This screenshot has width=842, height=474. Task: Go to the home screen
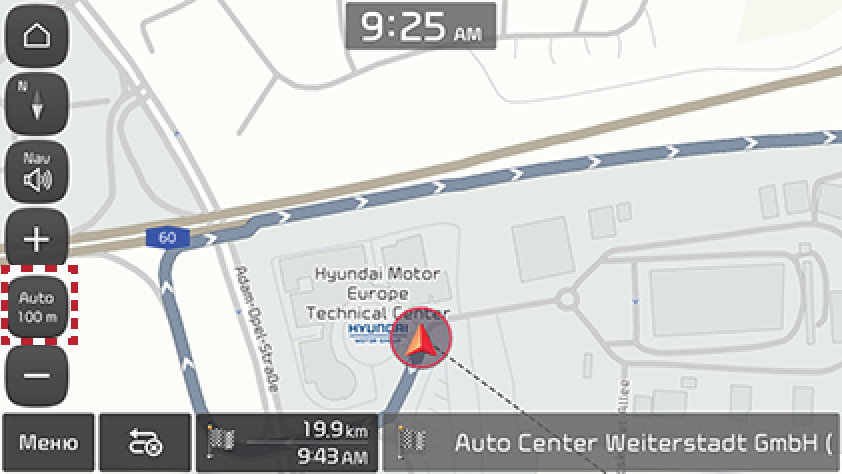(37, 35)
